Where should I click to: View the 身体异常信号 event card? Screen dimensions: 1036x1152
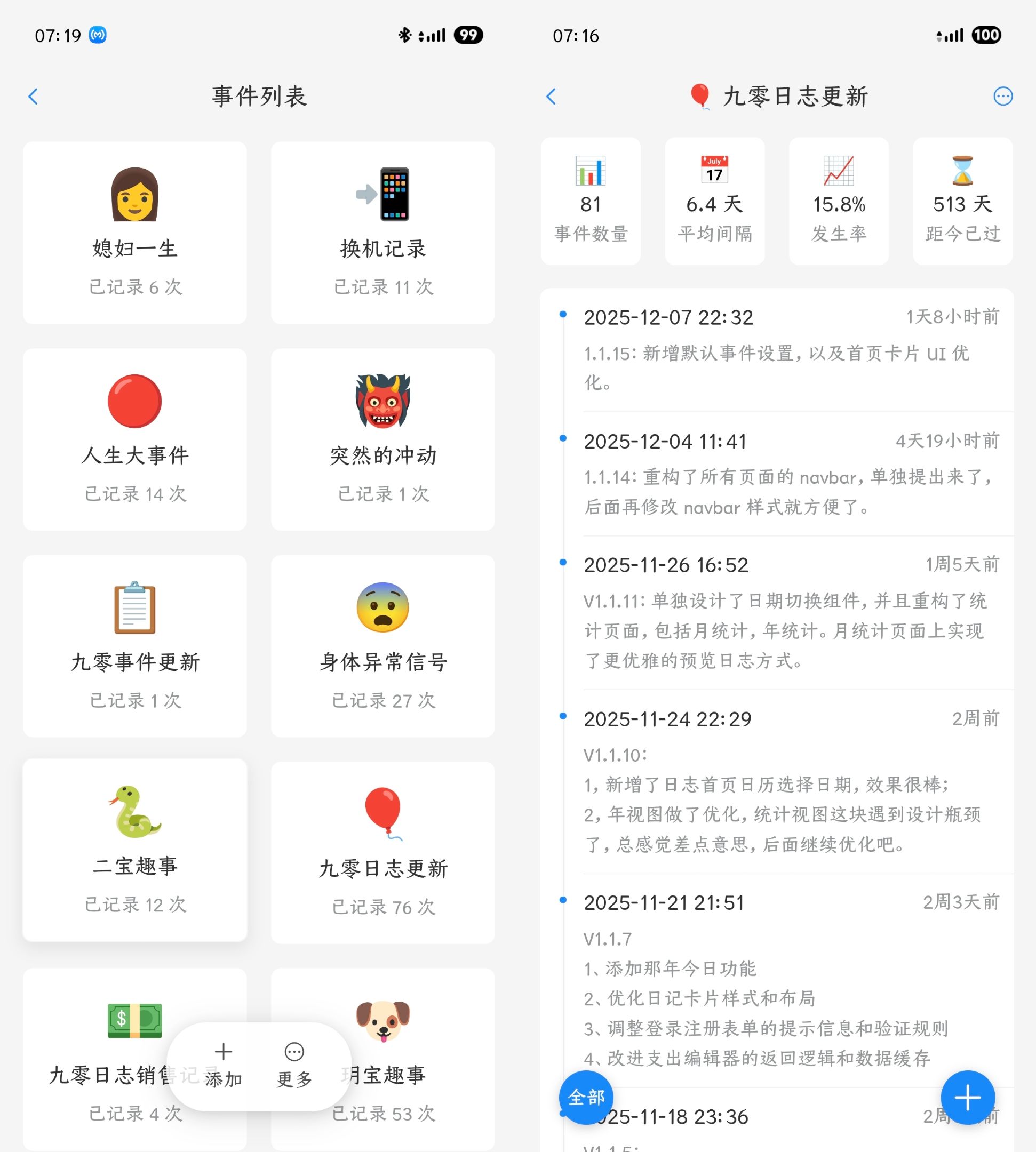[382, 645]
